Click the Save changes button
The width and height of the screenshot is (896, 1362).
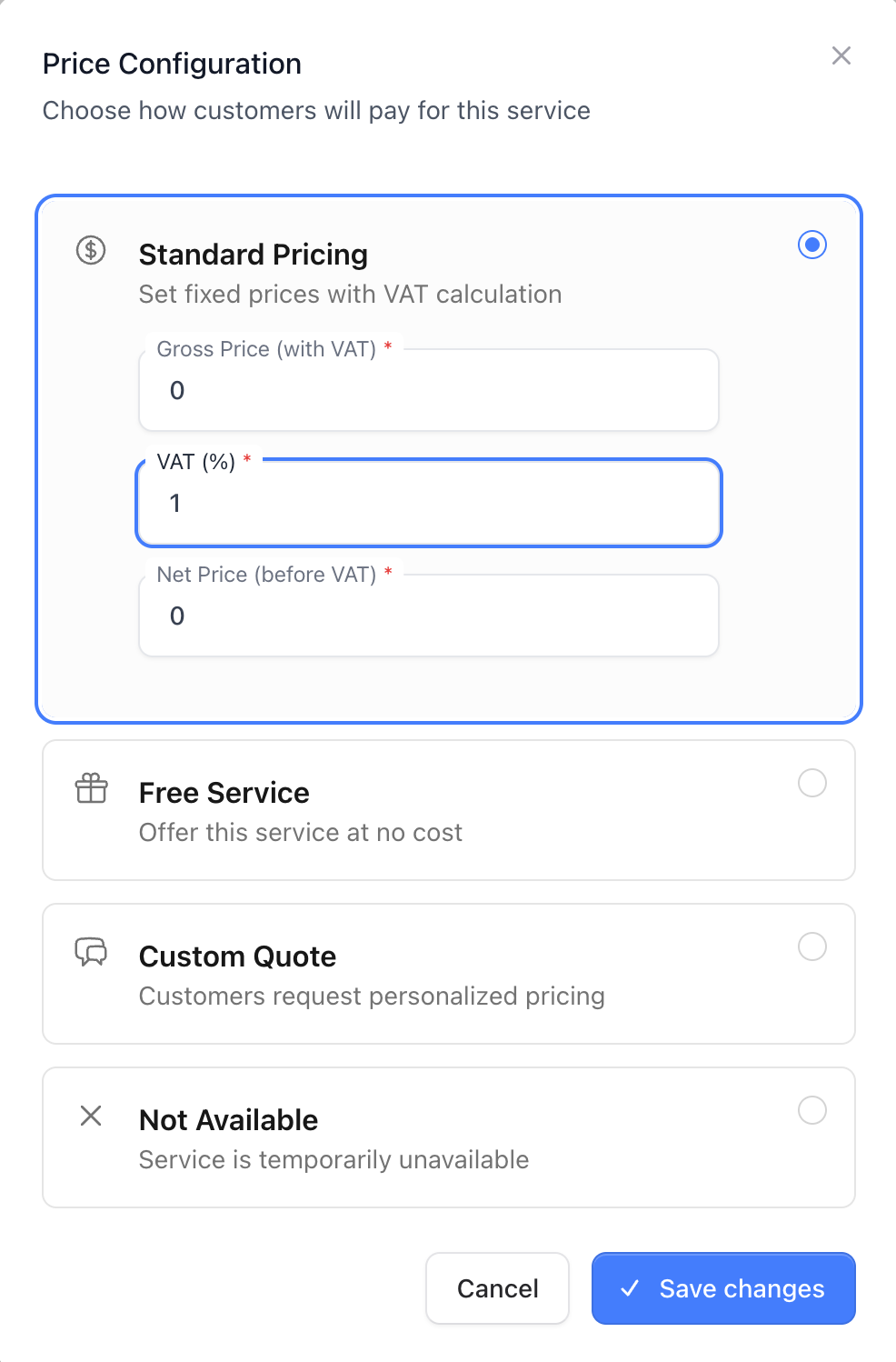(x=722, y=1288)
